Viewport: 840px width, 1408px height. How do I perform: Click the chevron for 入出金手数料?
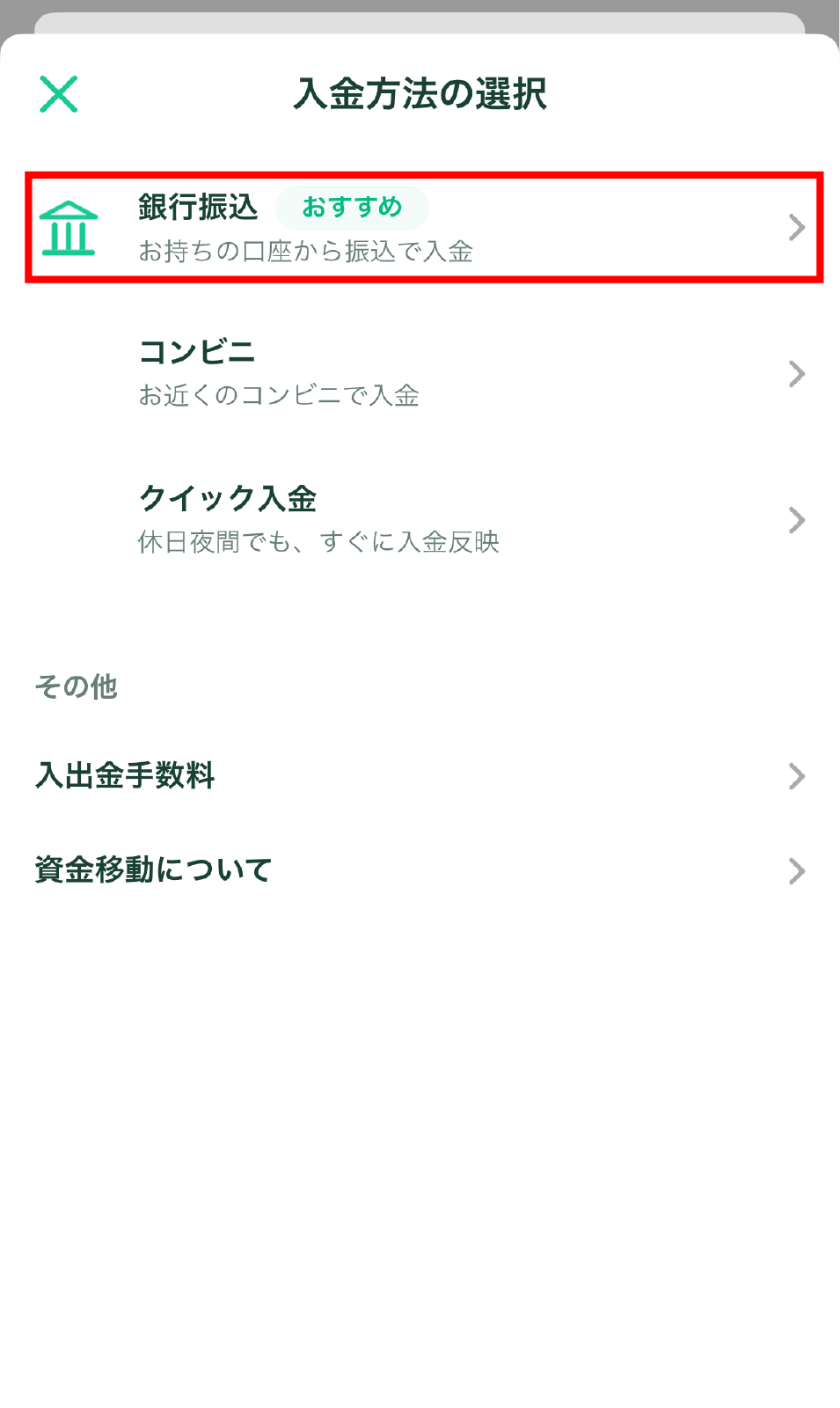(x=797, y=775)
